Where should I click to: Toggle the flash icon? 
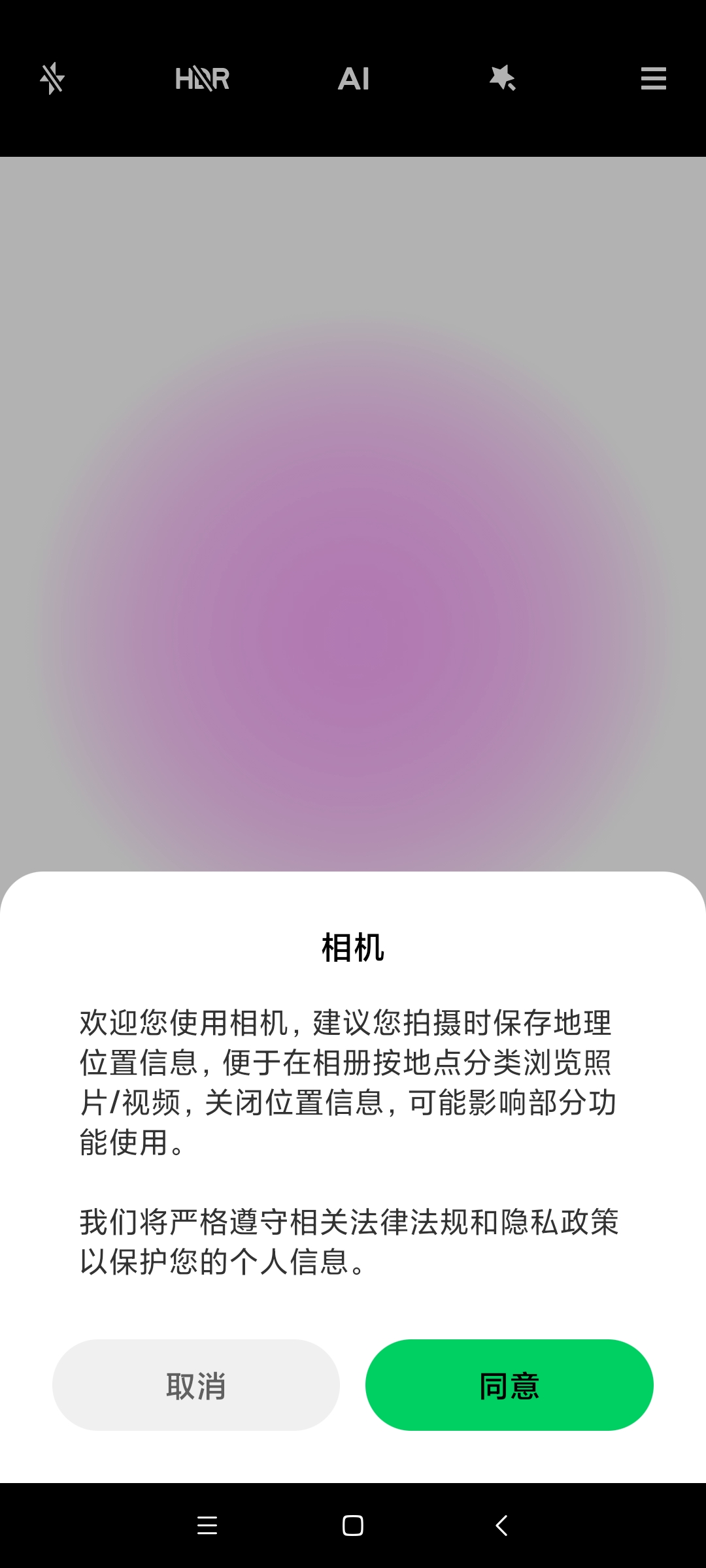click(x=52, y=78)
